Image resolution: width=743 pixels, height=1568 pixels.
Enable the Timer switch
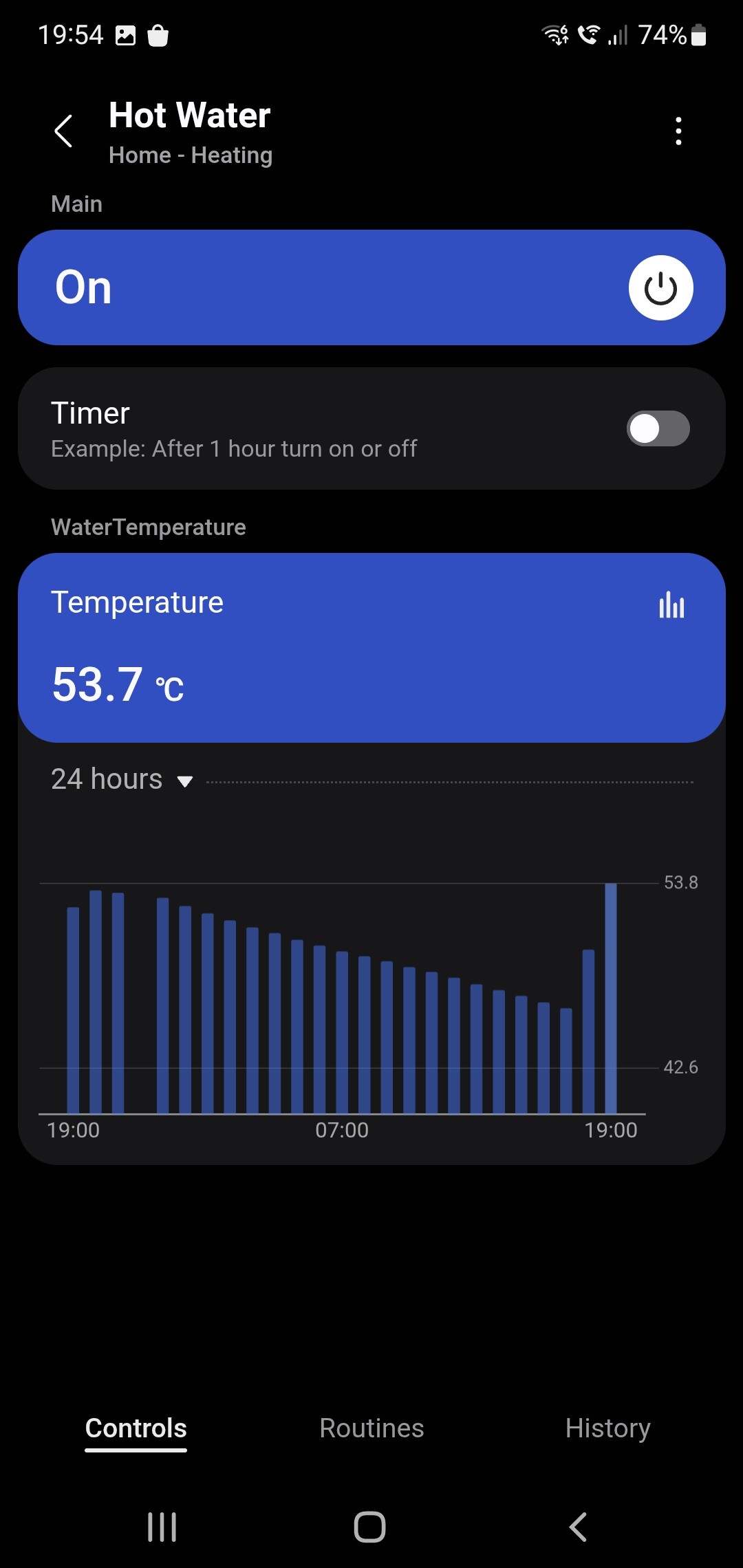[x=658, y=428]
